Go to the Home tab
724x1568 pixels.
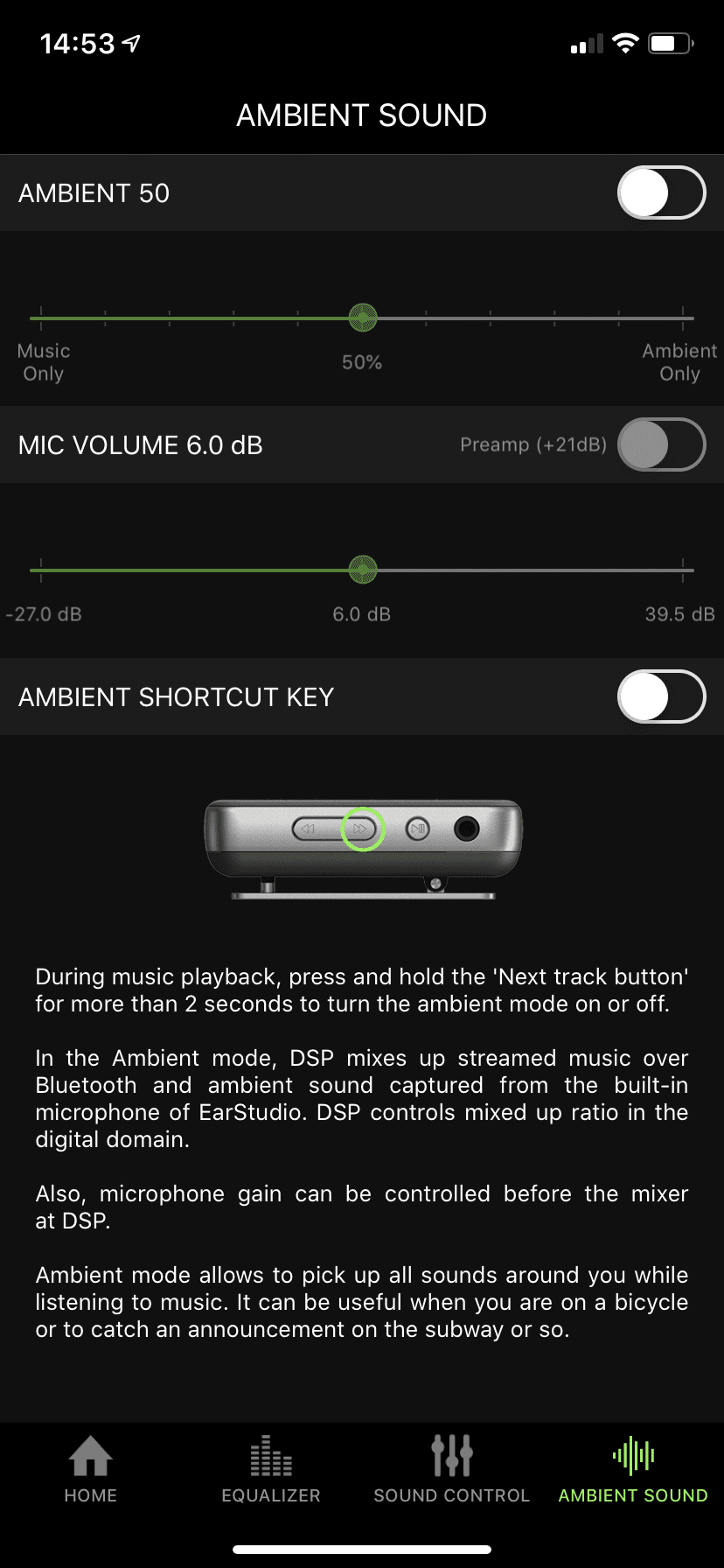(x=91, y=1470)
